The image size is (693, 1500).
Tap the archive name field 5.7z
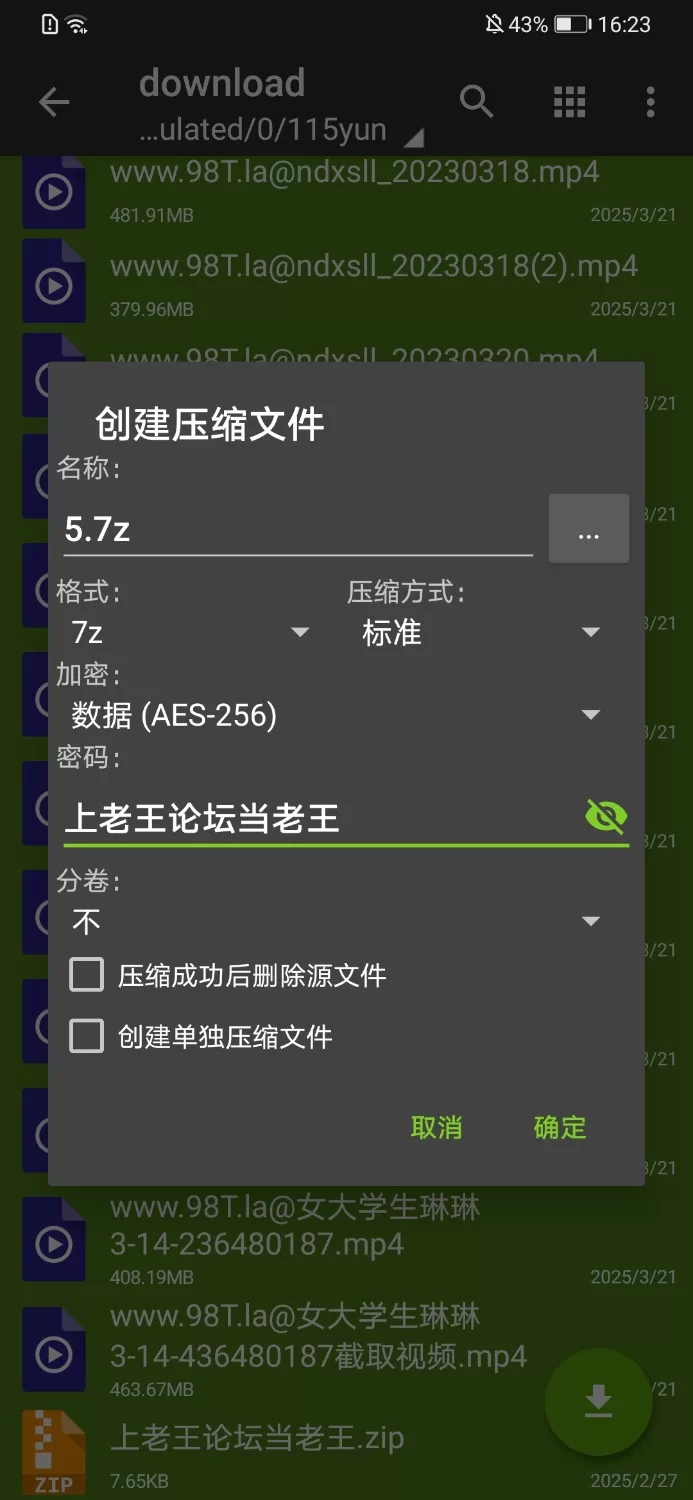point(296,528)
